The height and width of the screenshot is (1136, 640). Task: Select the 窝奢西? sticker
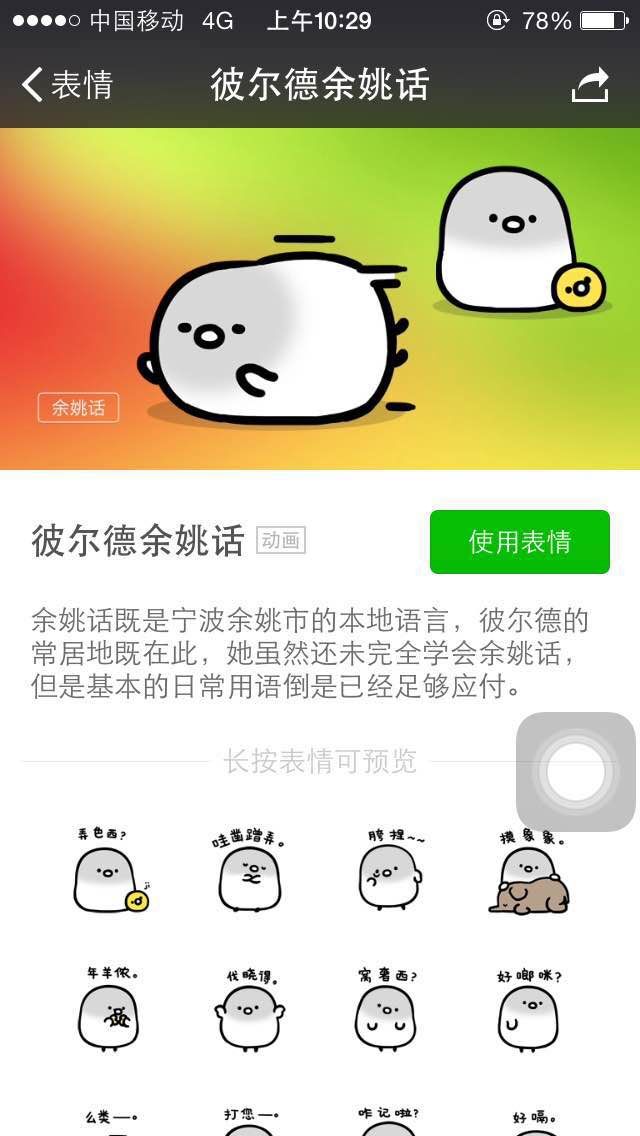(x=387, y=1010)
